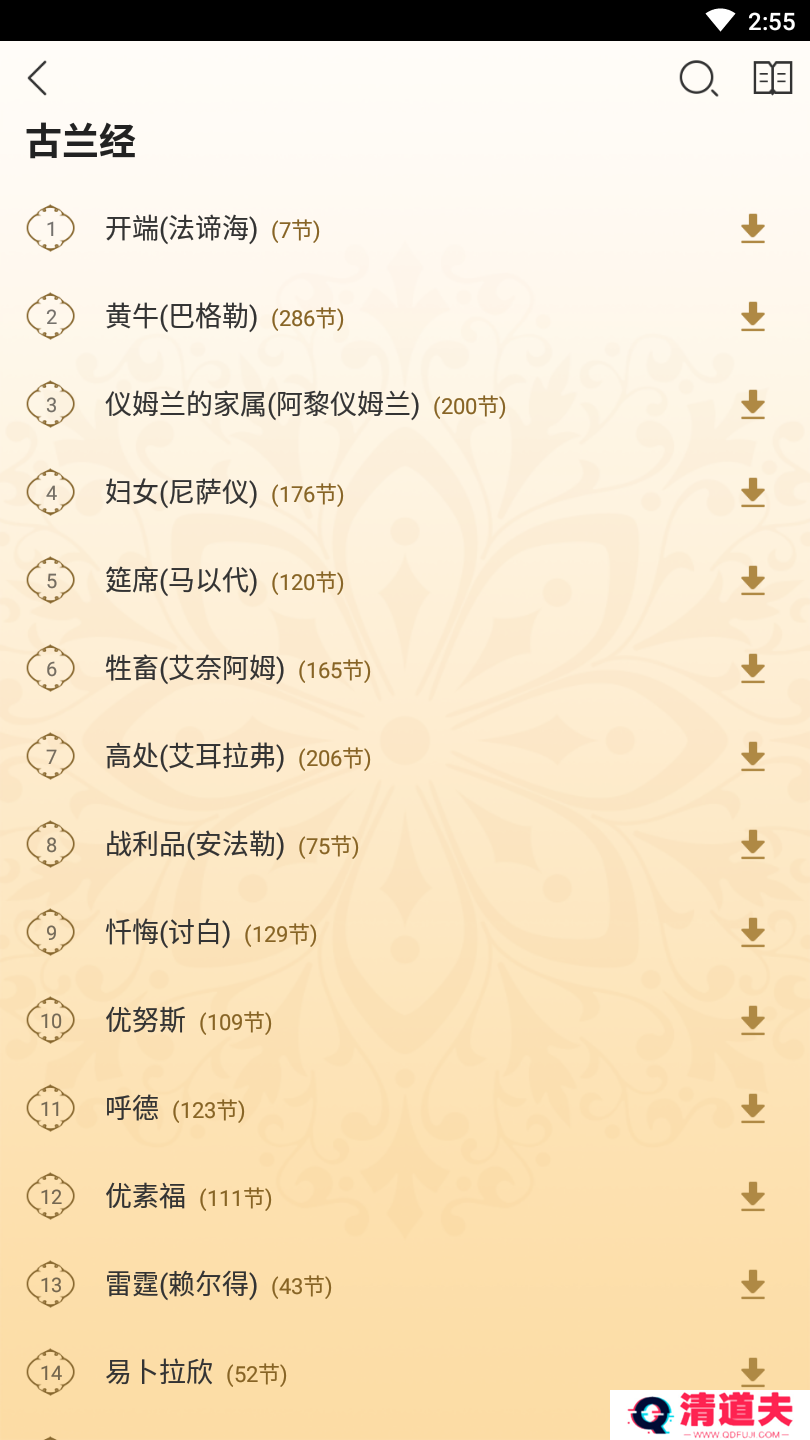
Task: Open chapter 3 仪姆兰的家属
Action: tap(262, 405)
